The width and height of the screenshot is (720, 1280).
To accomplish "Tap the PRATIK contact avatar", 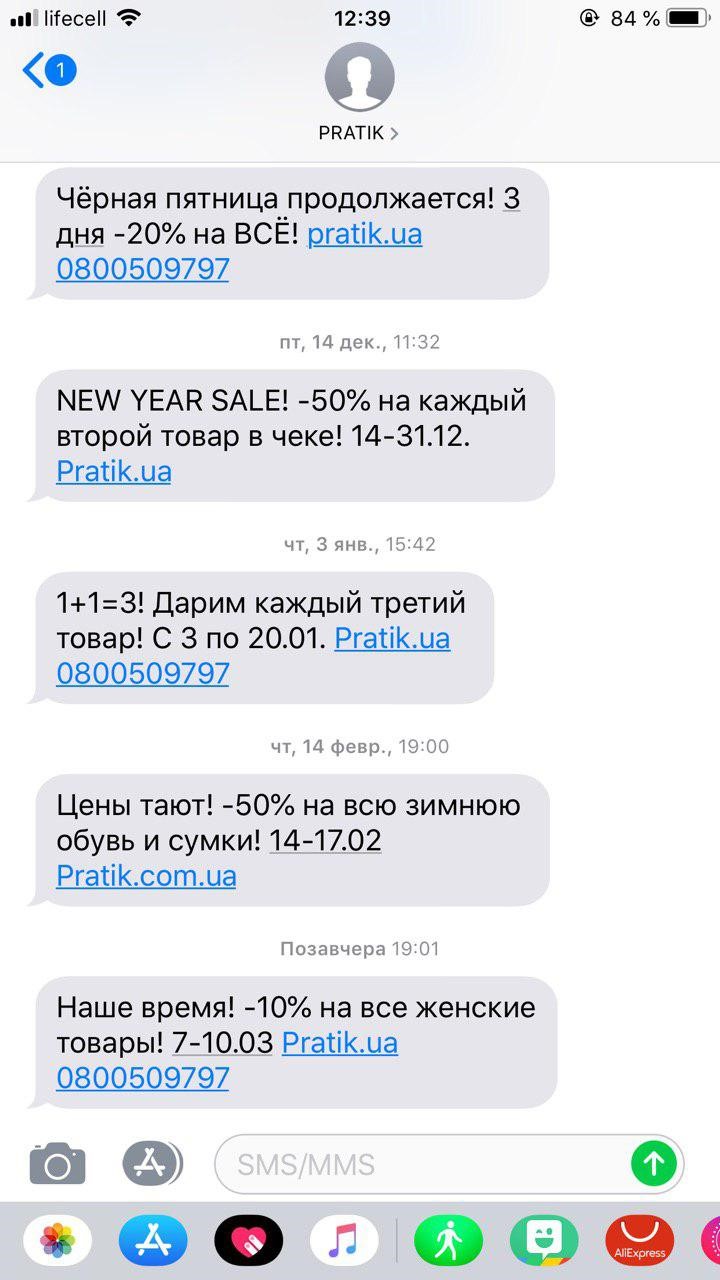I will [360, 76].
